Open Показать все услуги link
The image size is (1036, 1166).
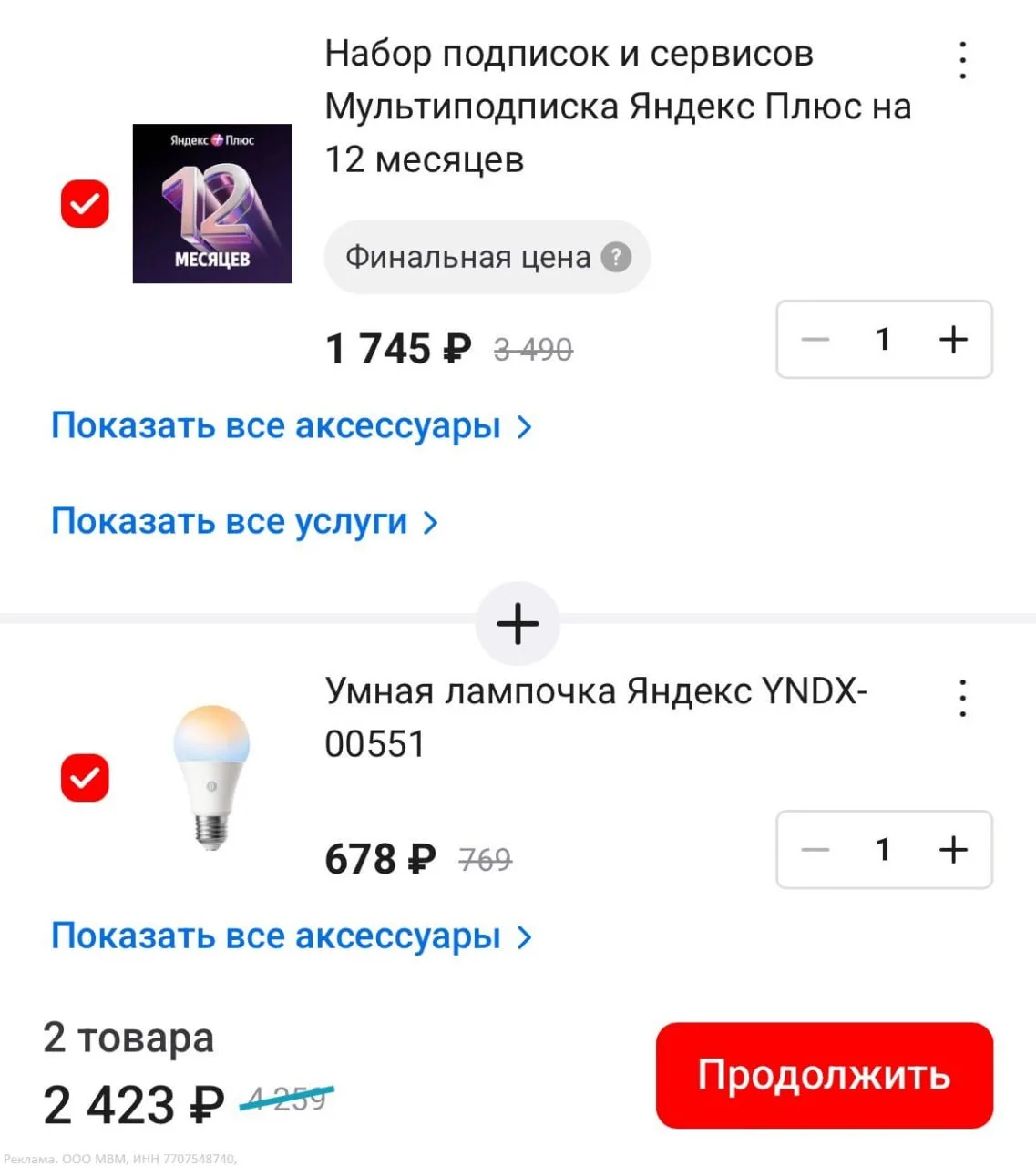(244, 522)
